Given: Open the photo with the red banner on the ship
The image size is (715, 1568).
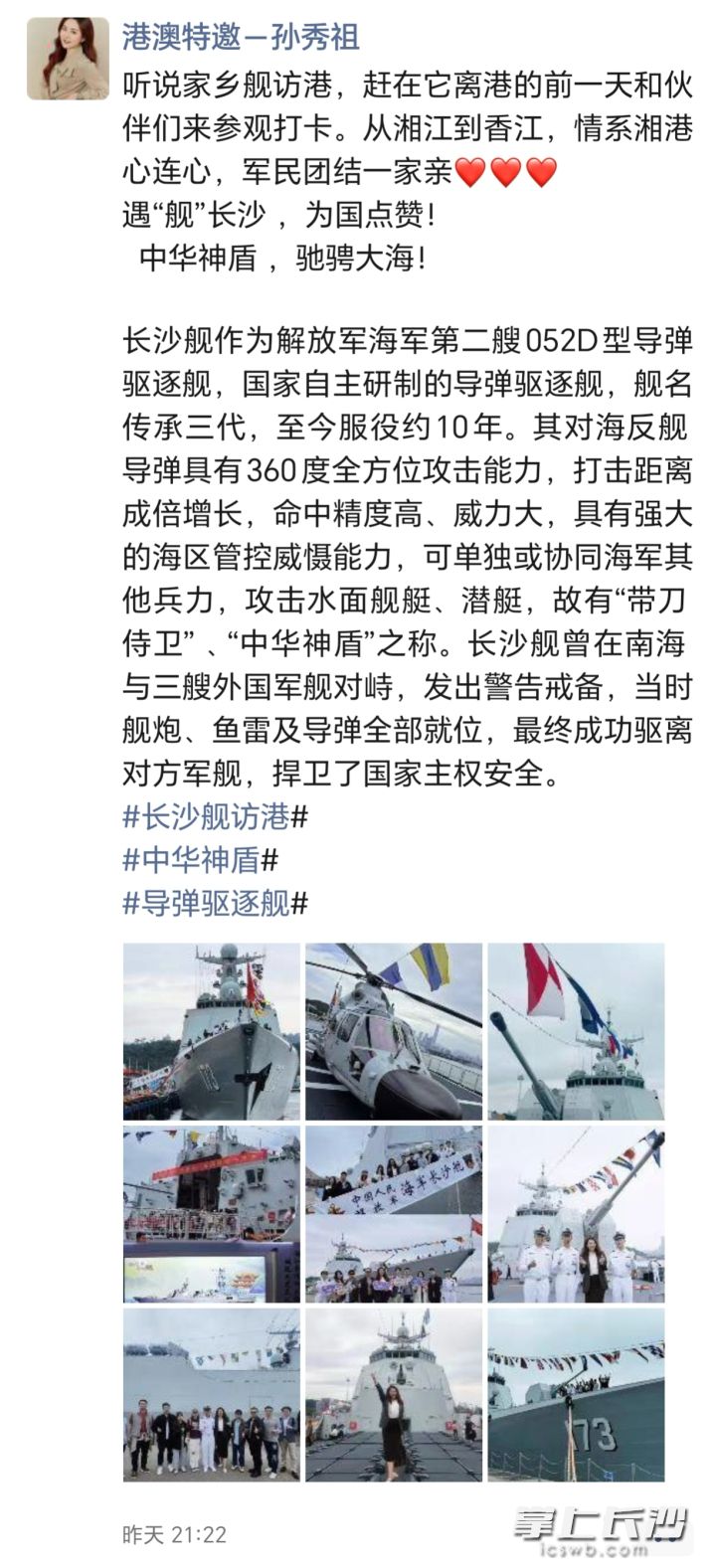Looking at the screenshot, I should (x=211, y=1213).
